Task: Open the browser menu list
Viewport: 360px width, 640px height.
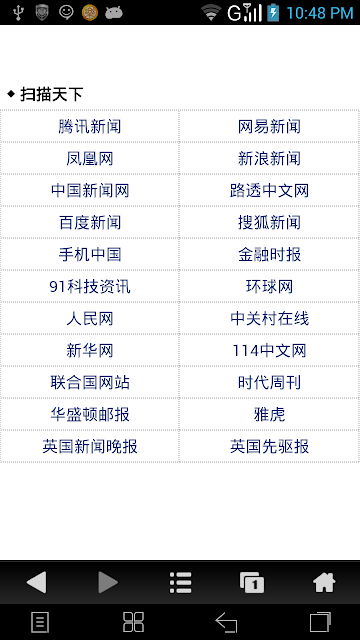Action: pos(180,582)
